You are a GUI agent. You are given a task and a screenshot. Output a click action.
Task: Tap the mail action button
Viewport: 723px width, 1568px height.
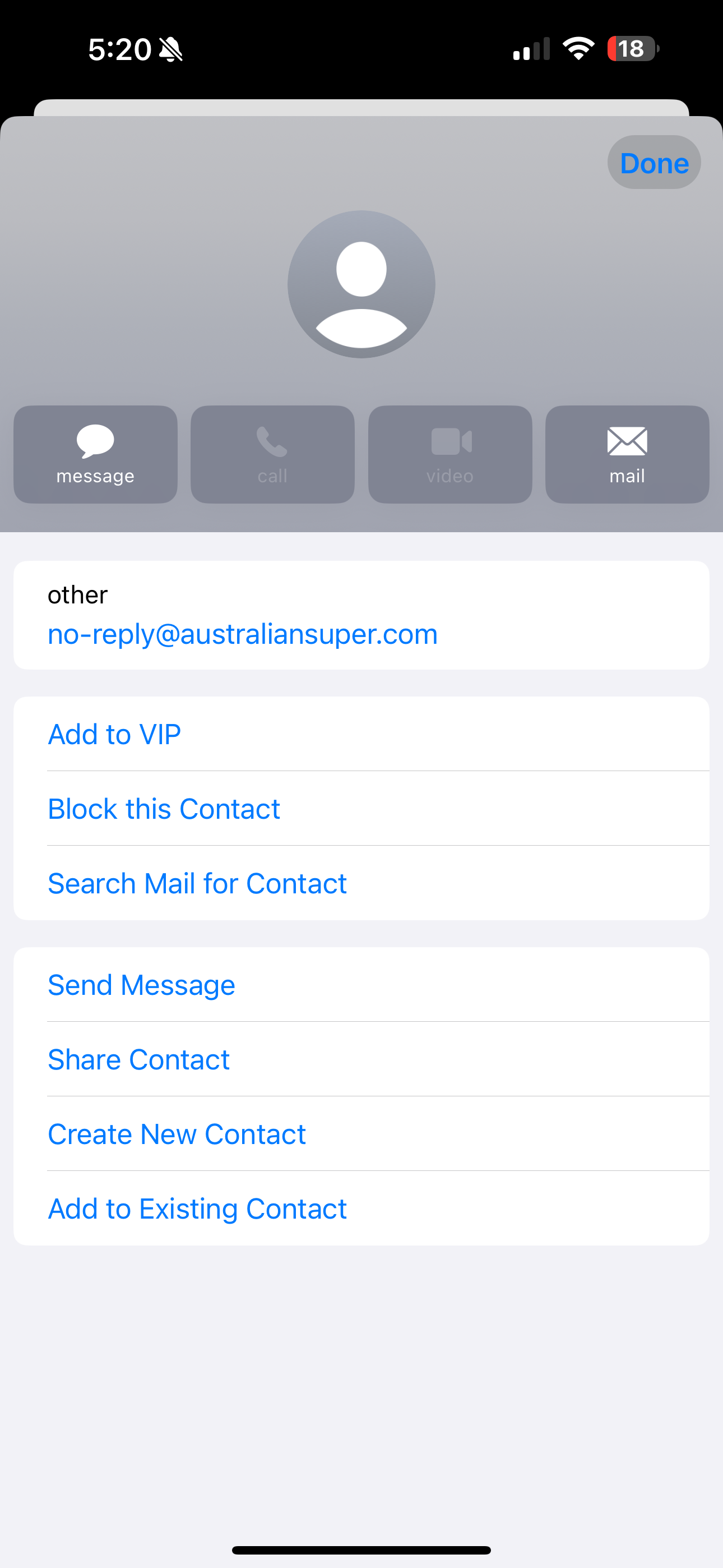click(x=627, y=454)
